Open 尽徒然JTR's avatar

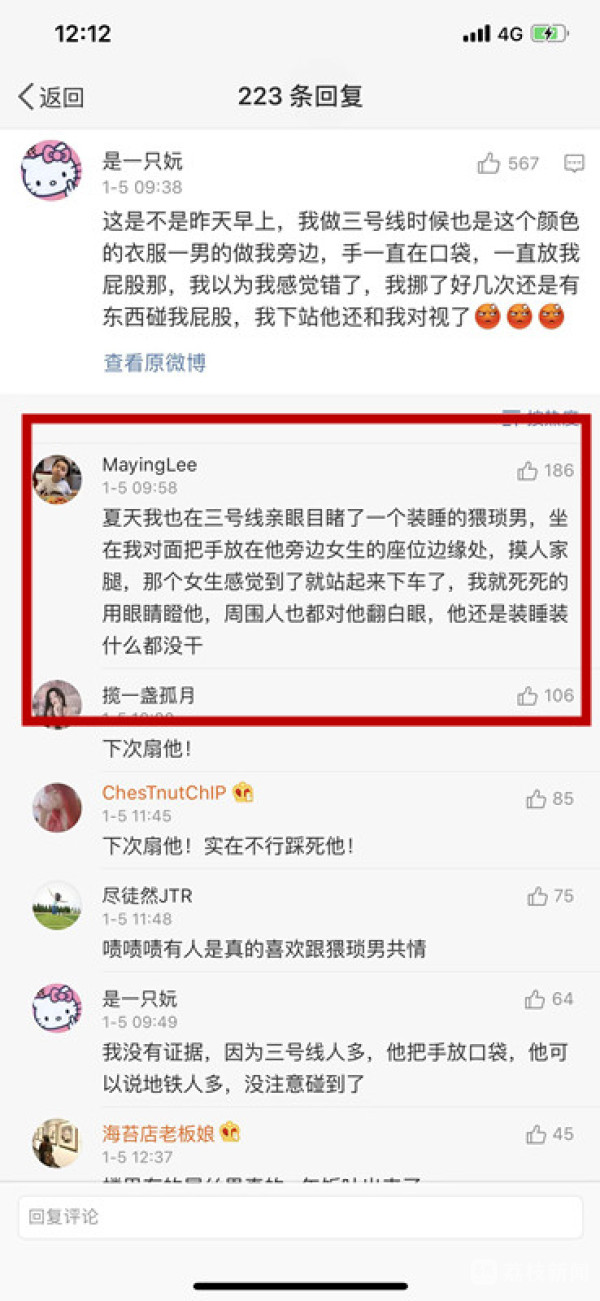pos(57,906)
